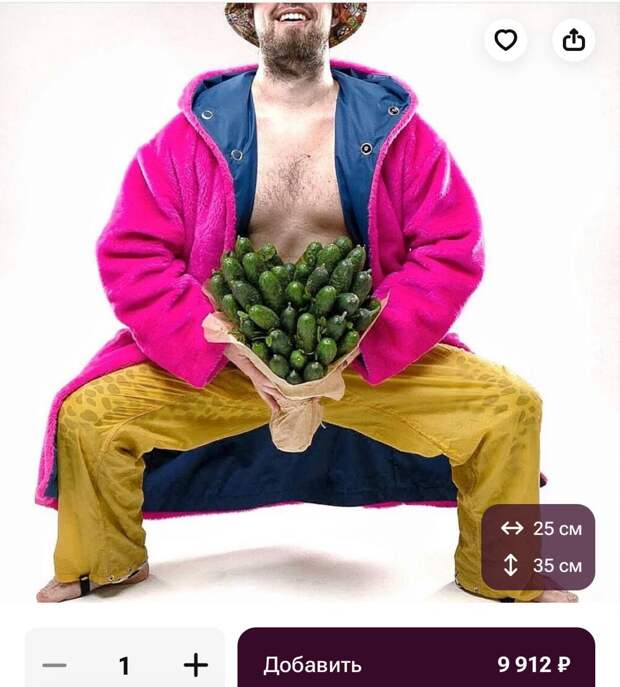This screenshot has width=620, height=687.
Task: Tap Добавить to add to cart
Action: (415, 663)
